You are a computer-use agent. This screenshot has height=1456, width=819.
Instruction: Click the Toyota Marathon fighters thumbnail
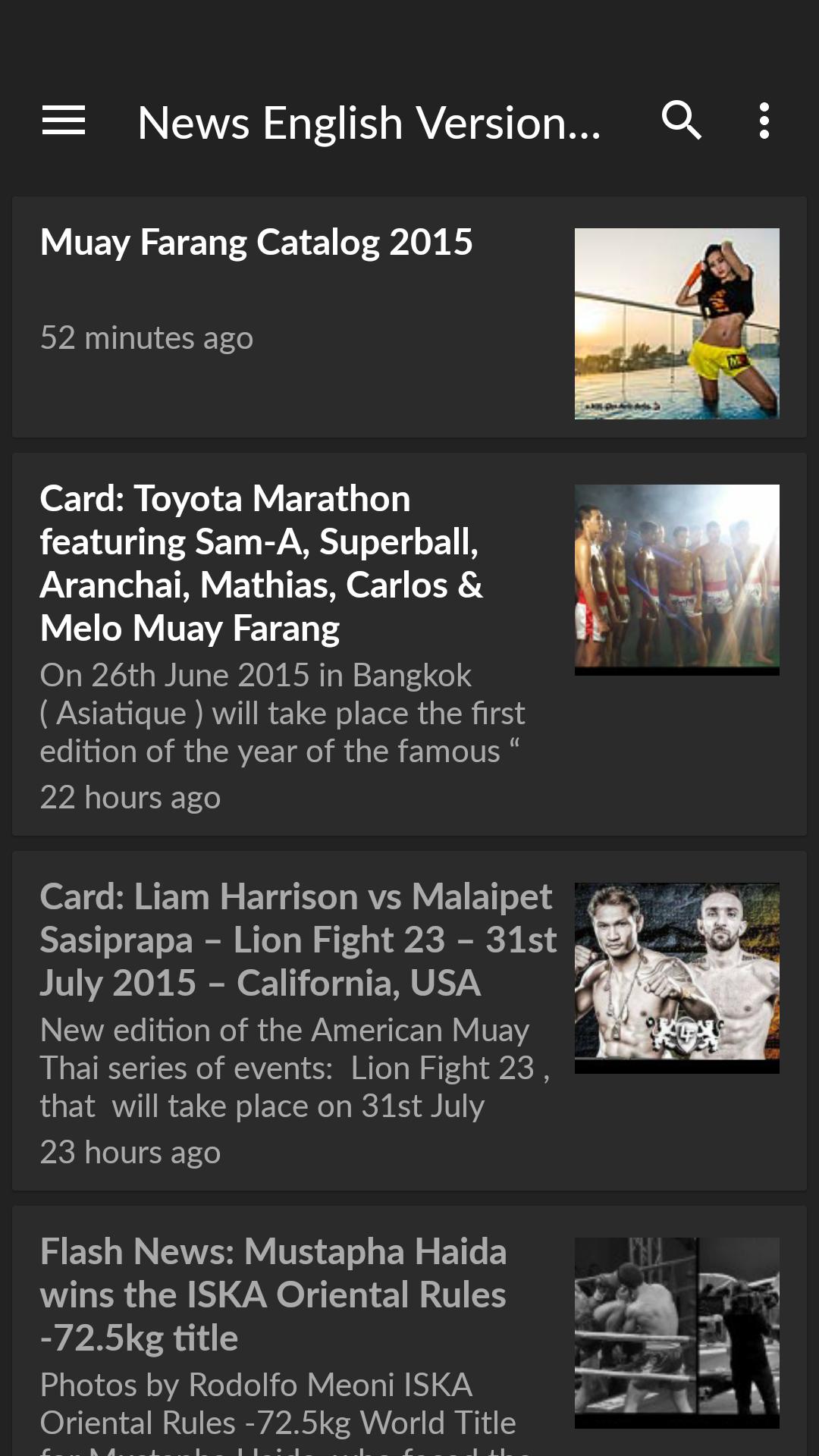tap(676, 580)
